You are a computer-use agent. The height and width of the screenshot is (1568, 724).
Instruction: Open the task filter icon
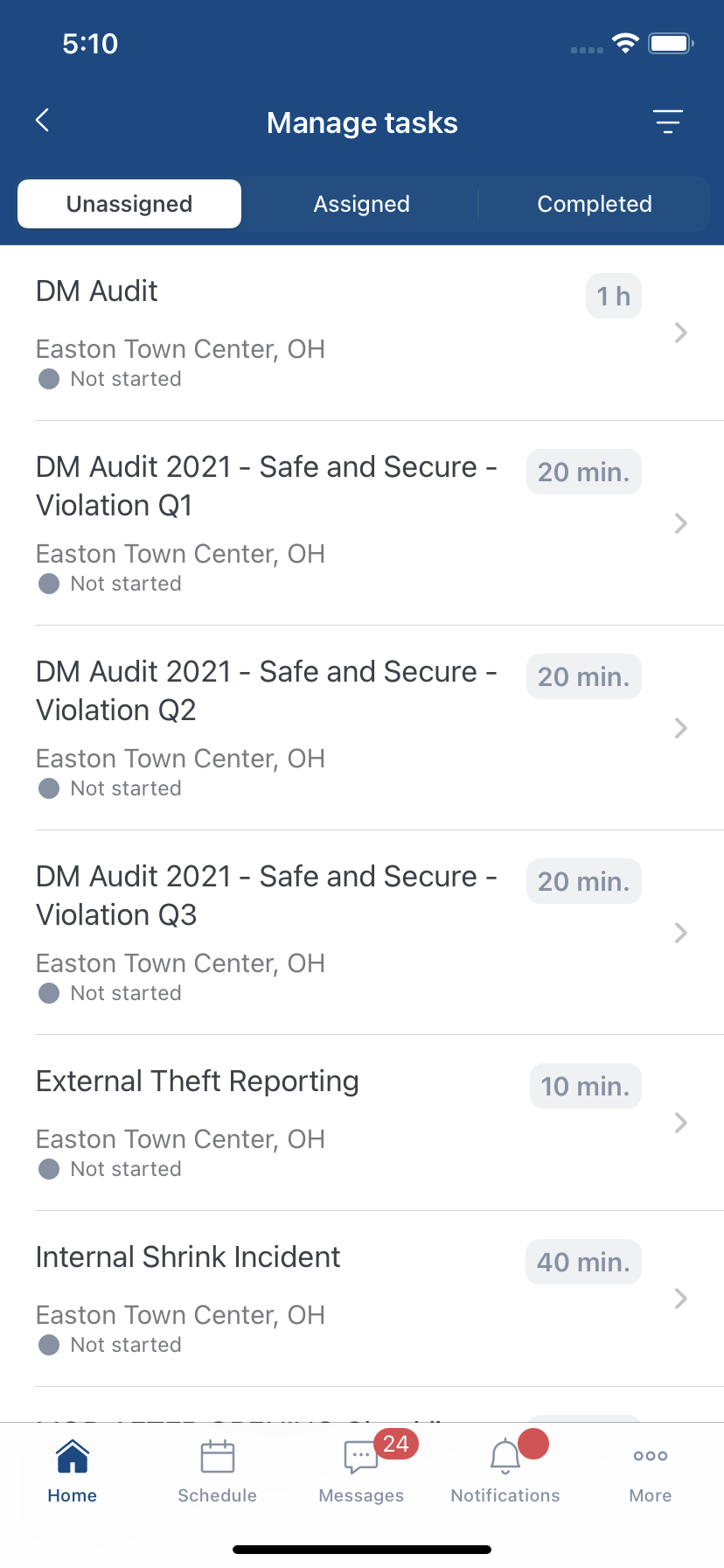pyautogui.click(x=668, y=122)
